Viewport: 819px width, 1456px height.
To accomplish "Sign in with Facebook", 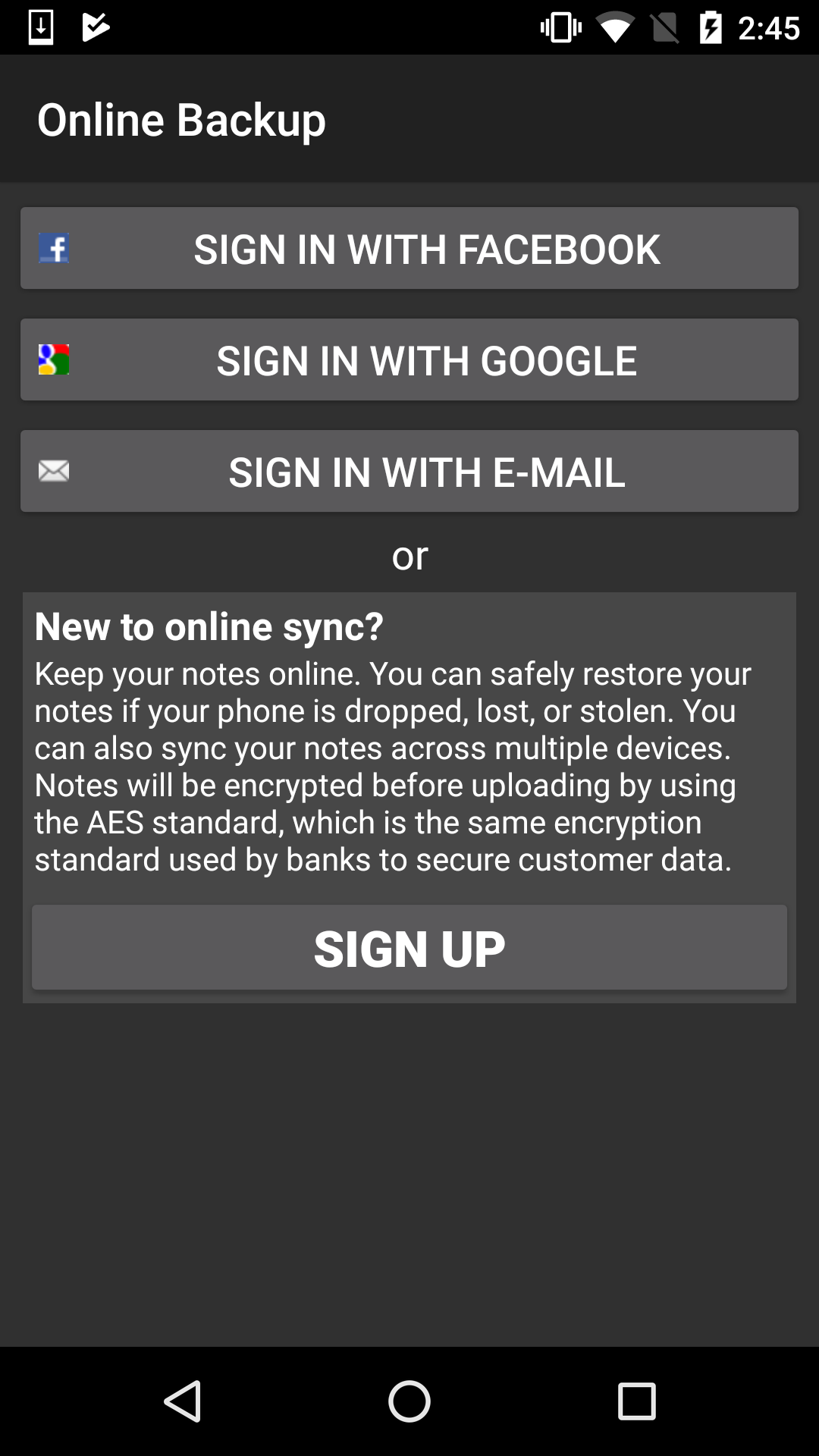I will coord(409,248).
